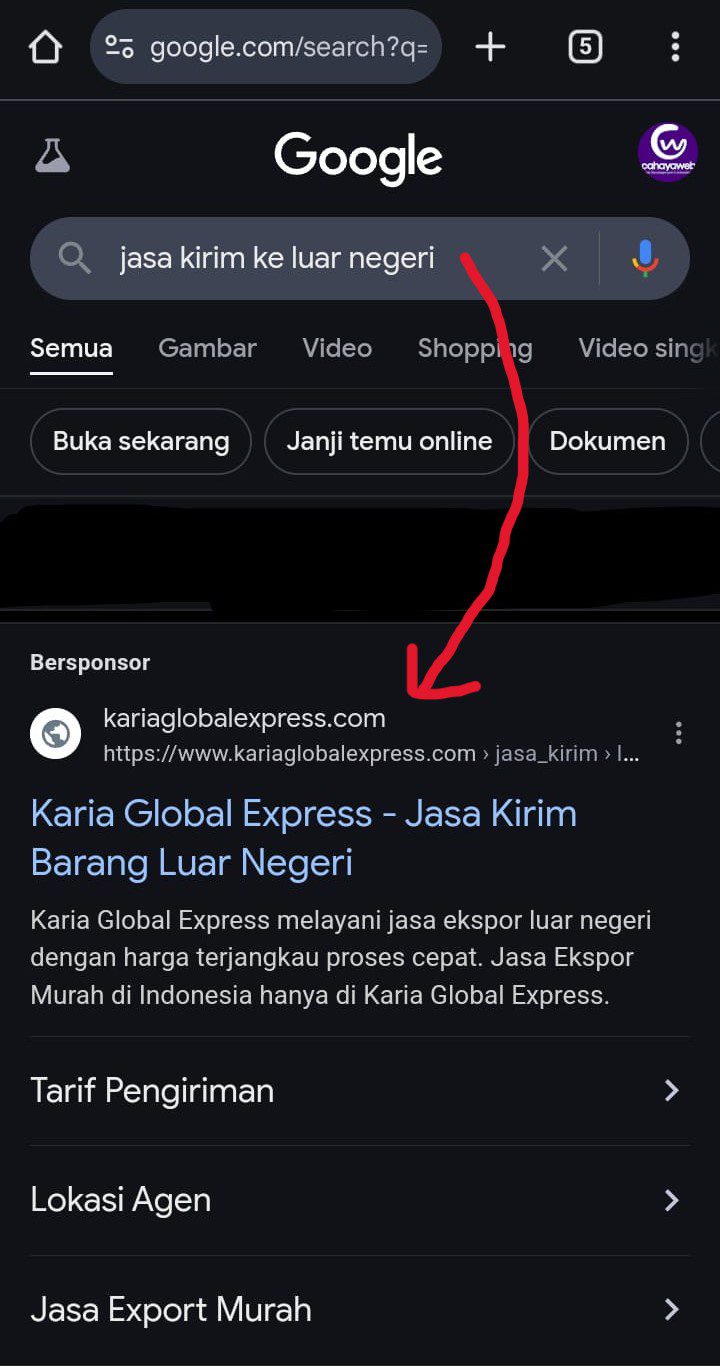Switch to the Gambar tab
Screen dimensions: 720x1366
pyautogui.click(x=207, y=348)
